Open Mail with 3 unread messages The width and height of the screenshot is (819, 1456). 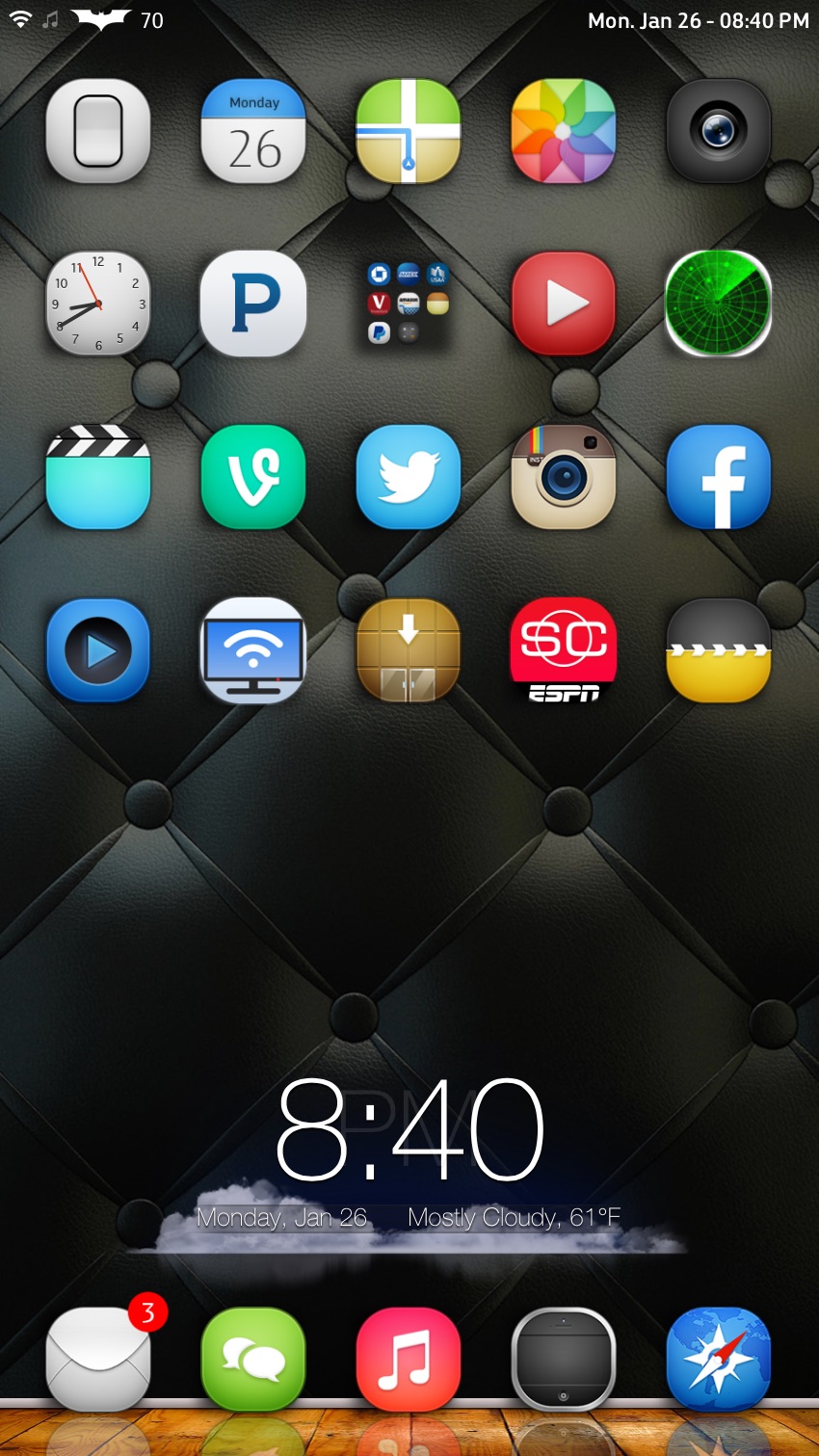[x=98, y=1359]
